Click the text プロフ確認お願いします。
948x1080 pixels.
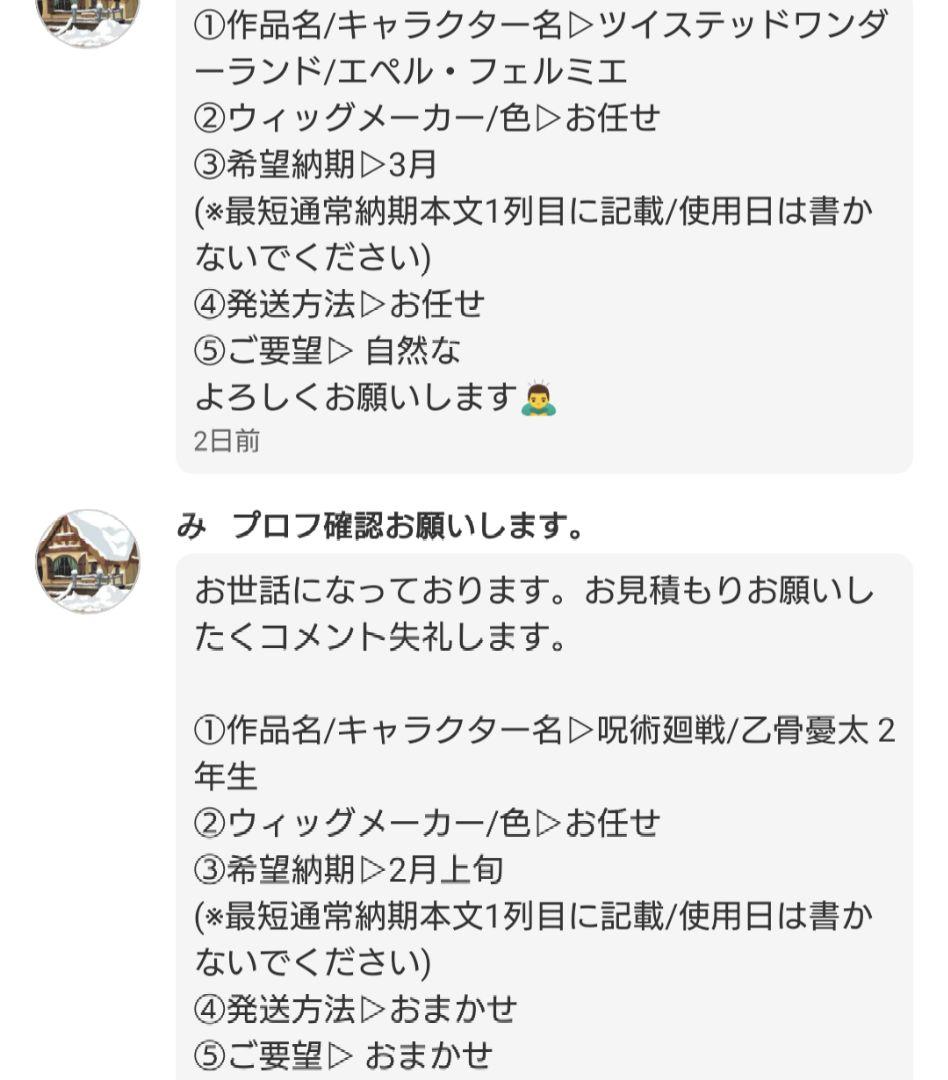click(x=380, y=523)
